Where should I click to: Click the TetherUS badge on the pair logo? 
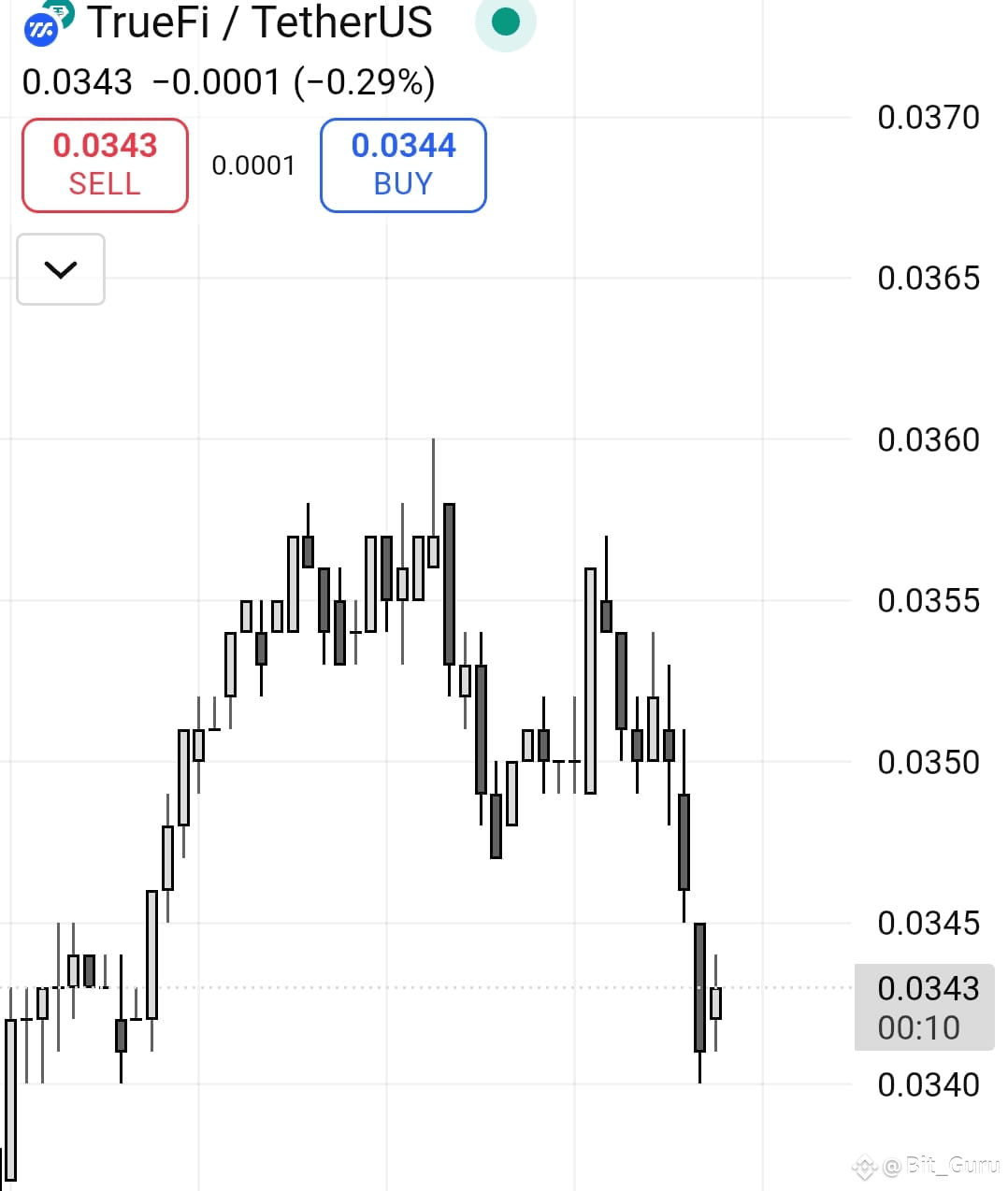[x=58, y=11]
